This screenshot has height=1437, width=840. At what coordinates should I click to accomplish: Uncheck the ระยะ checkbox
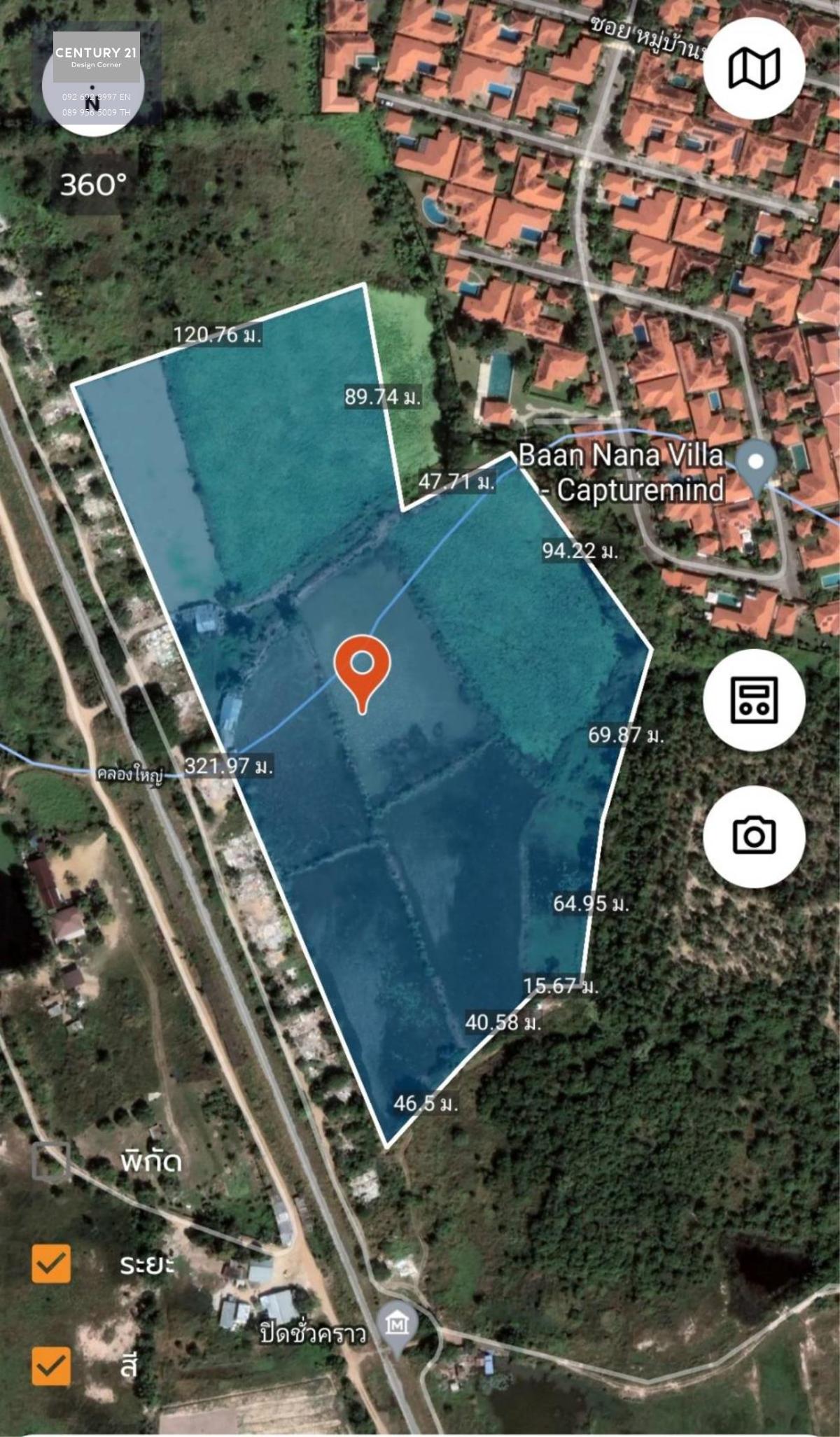tap(51, 1263)
